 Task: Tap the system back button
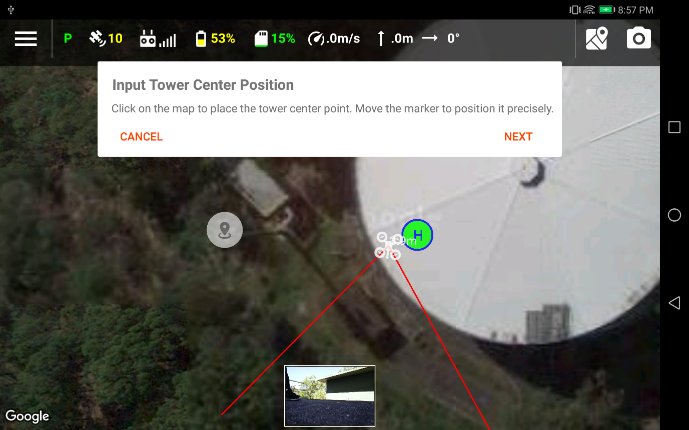coord(674,303)
